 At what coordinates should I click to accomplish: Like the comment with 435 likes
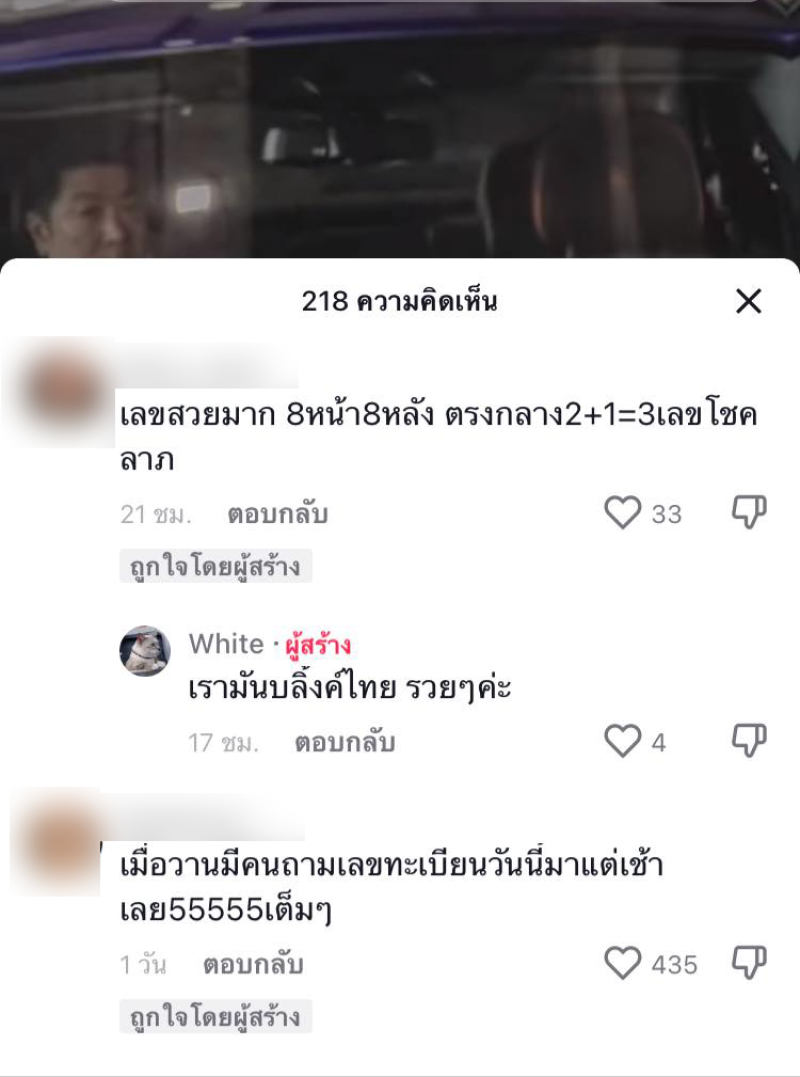(x=623, y=963)
